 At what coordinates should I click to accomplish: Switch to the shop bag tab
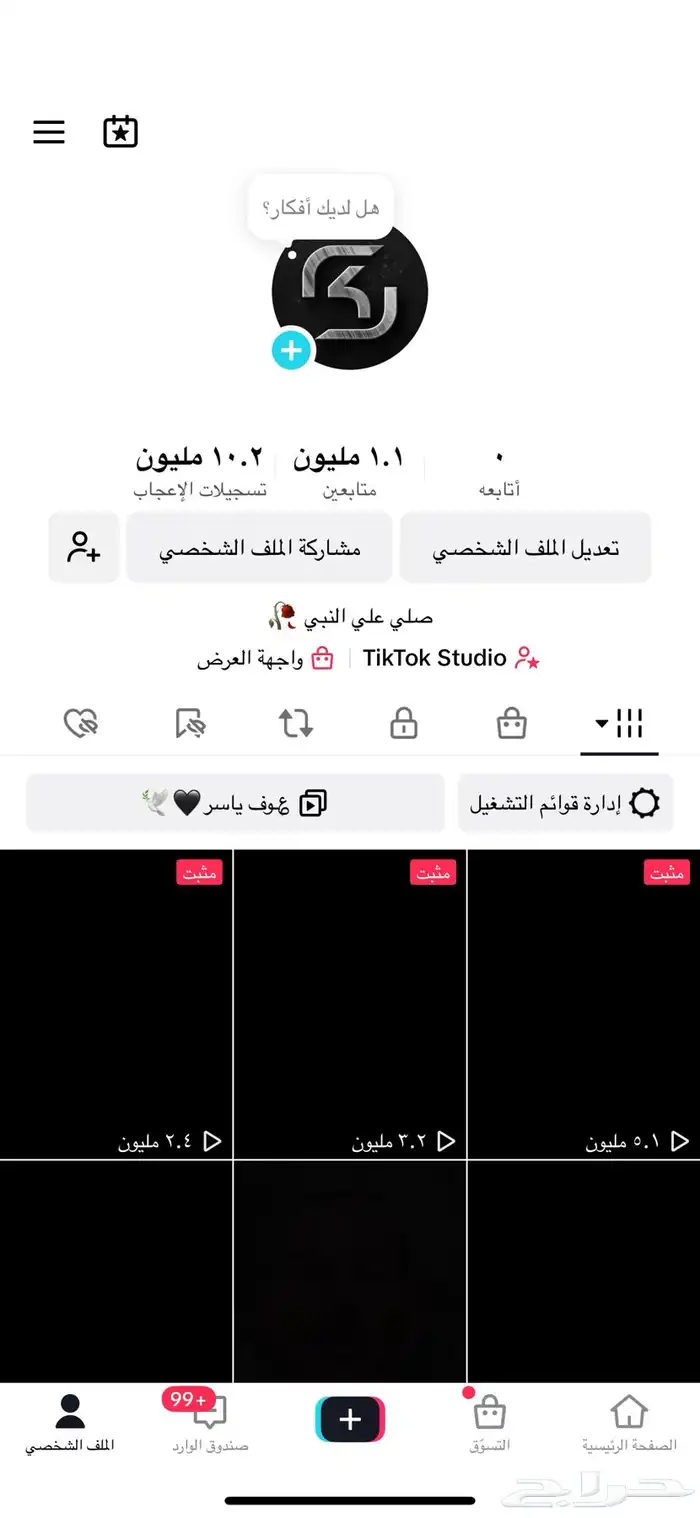[512, 724]
